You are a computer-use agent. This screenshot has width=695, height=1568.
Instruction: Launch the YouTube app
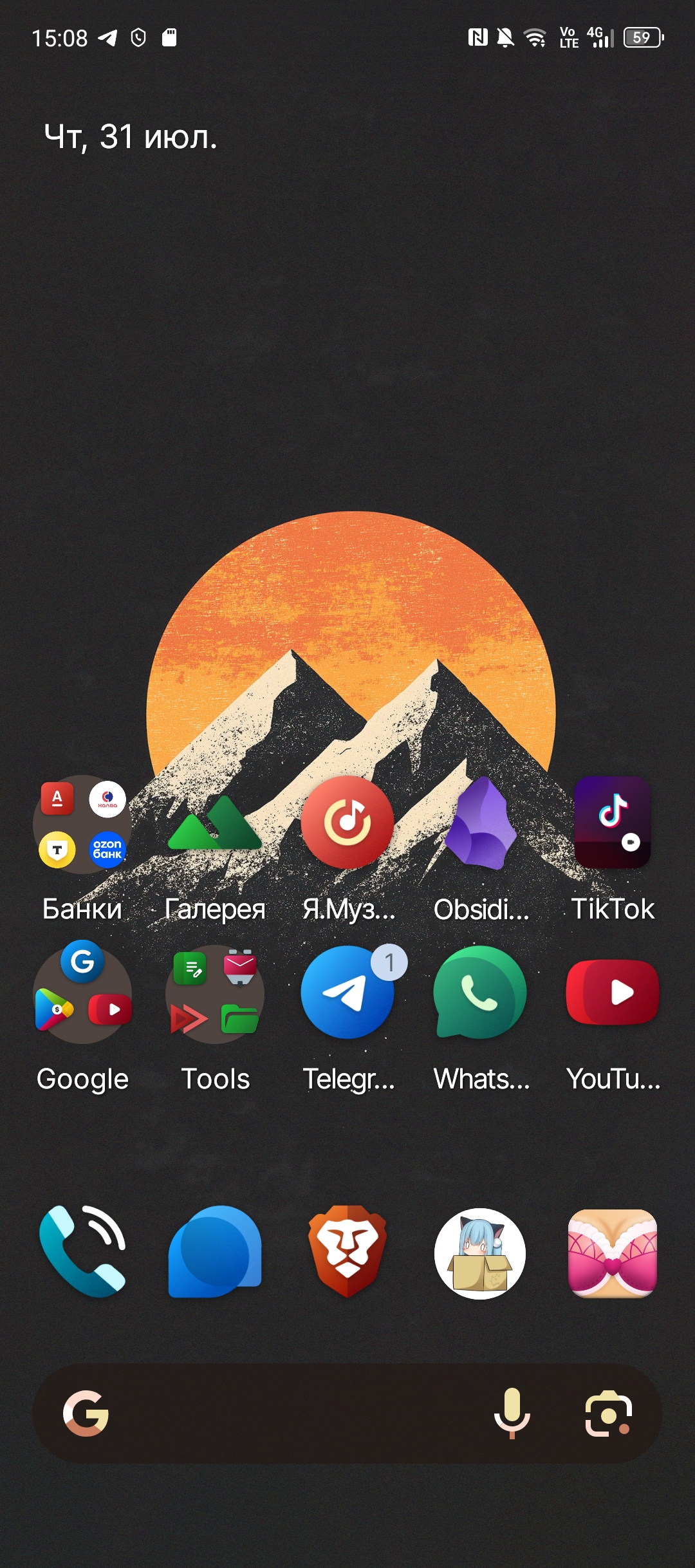click(x=613, y=992)
